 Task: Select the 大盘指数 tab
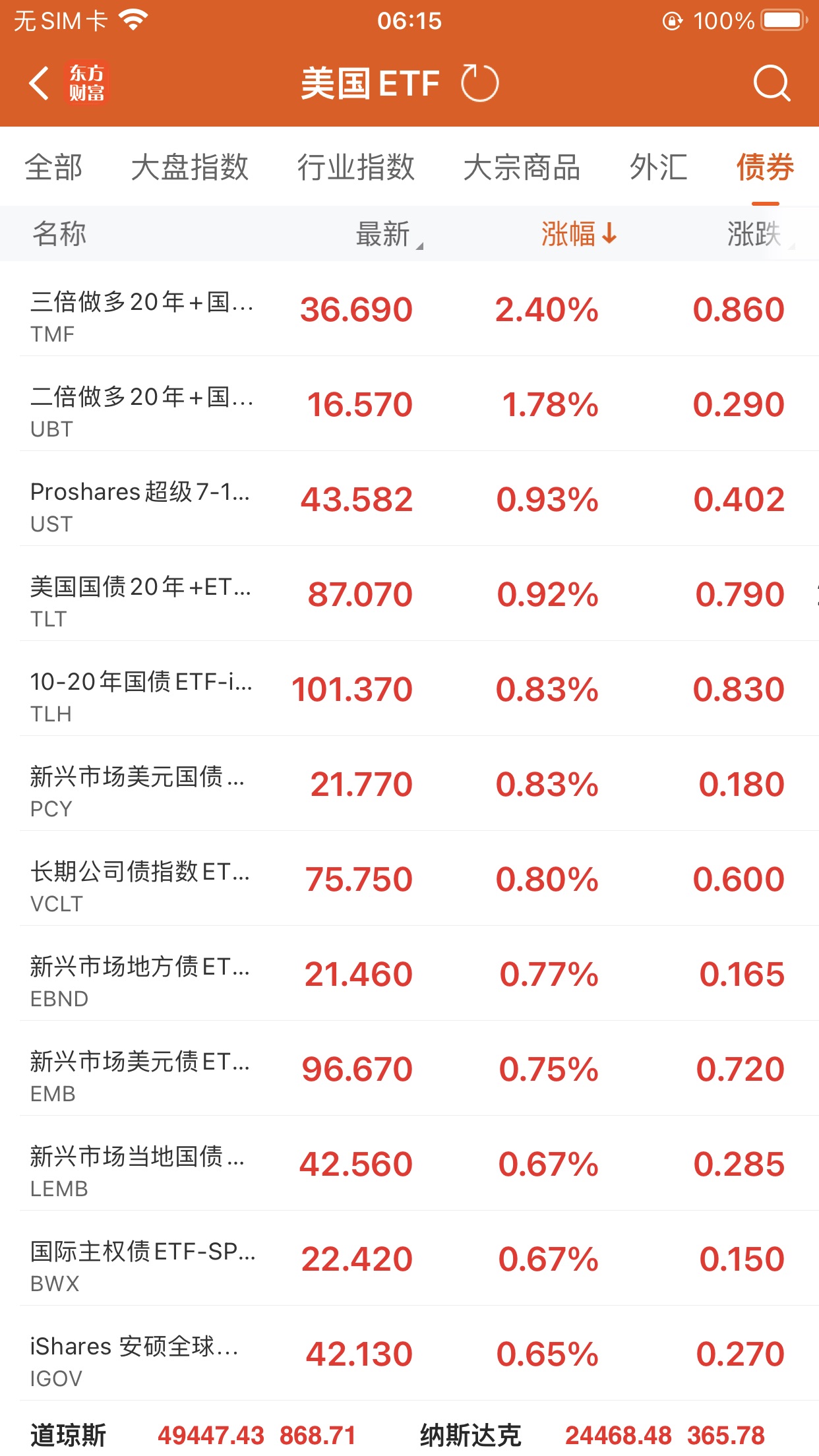190,167
